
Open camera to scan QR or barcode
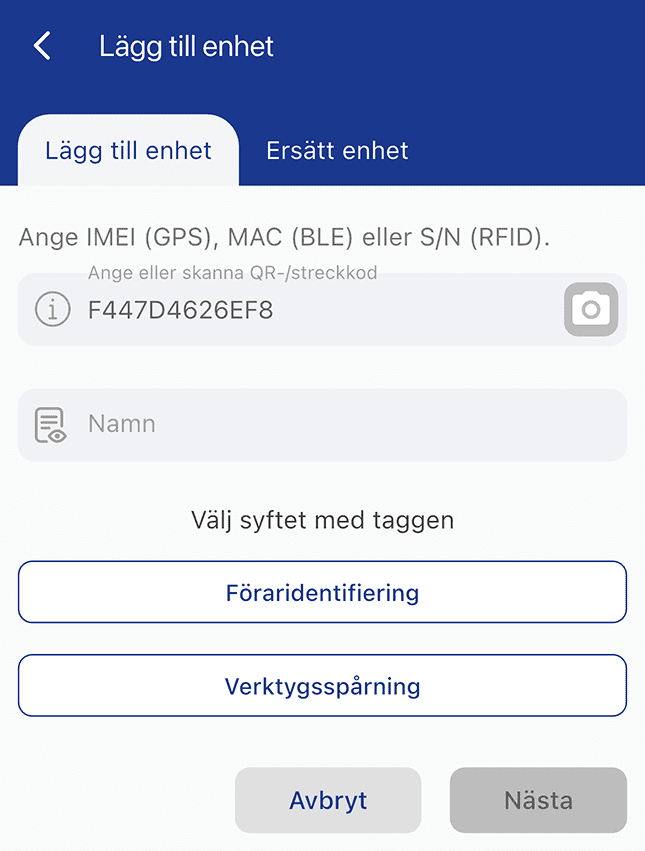click(591, 310)
